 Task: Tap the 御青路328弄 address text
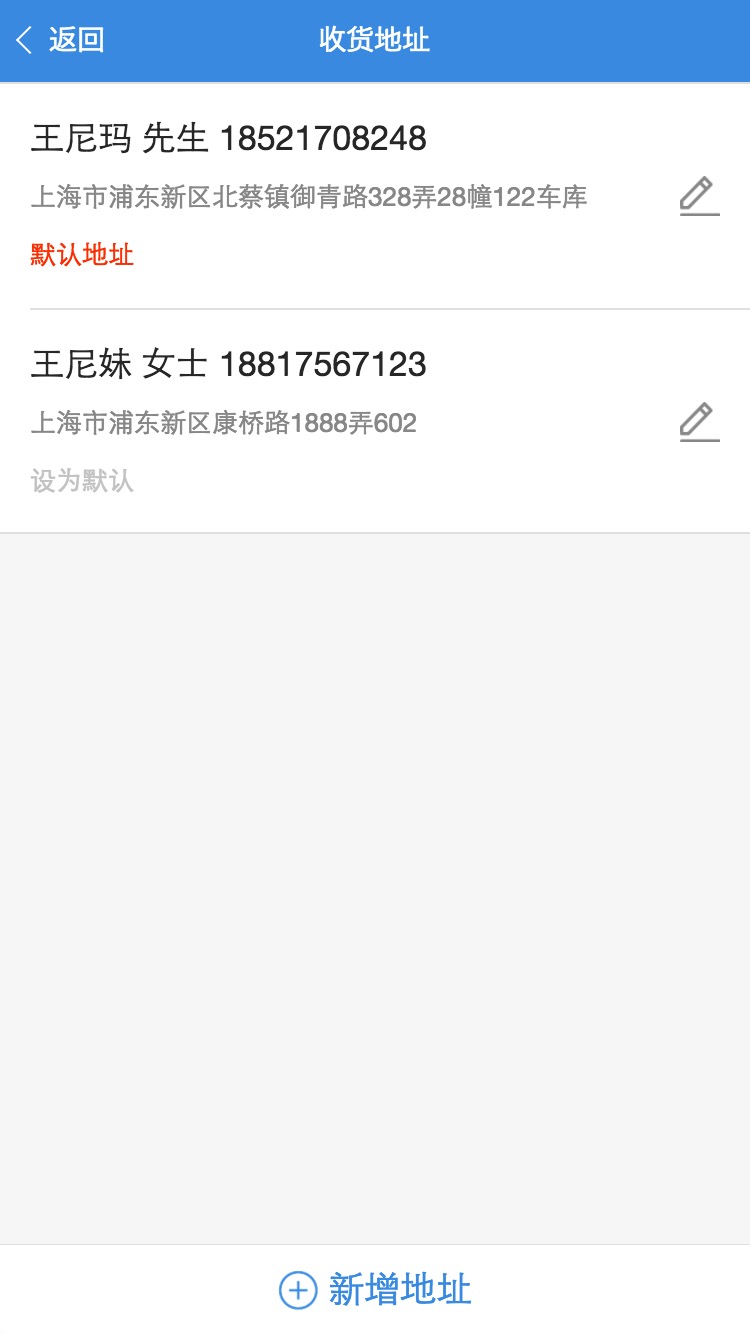click(310, 198)
